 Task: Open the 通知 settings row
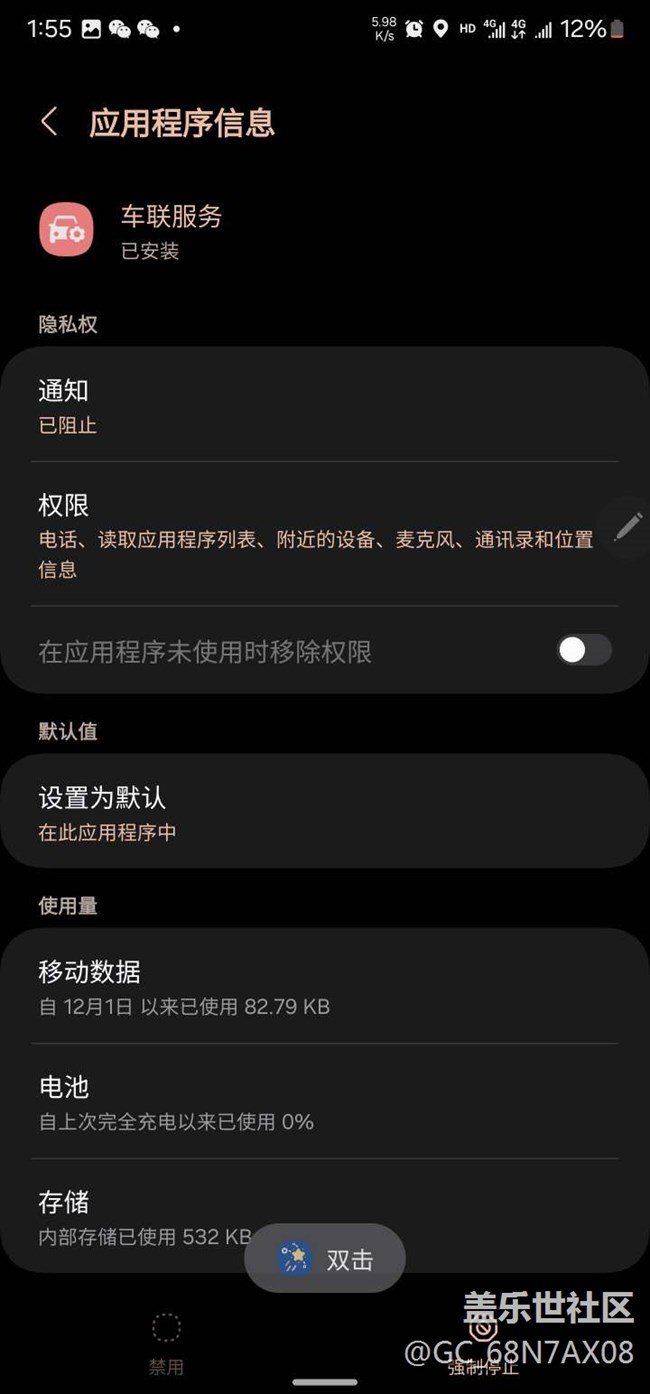coord(325,405)
